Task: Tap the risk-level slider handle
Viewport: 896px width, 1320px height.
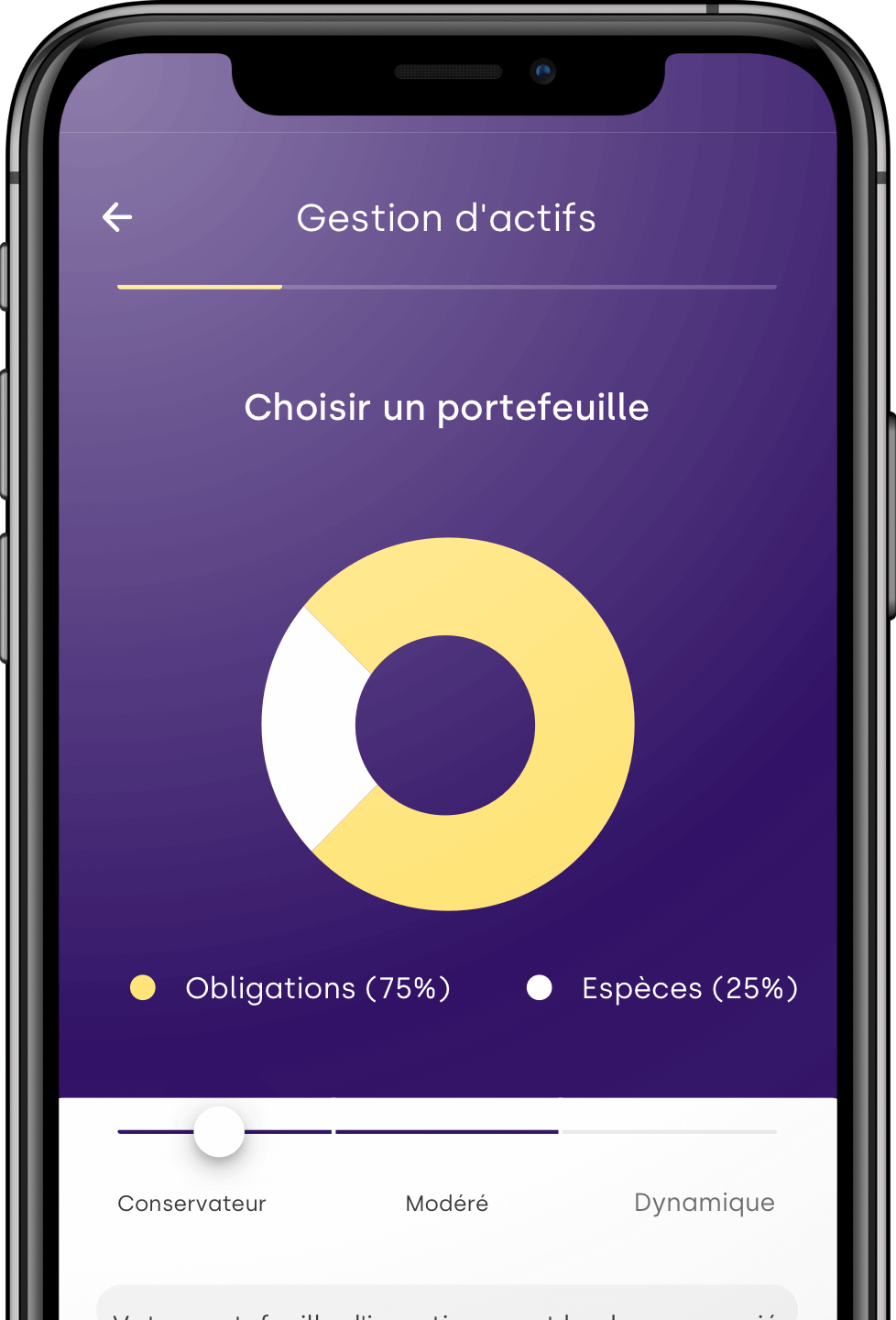Action: (219, 1132)
